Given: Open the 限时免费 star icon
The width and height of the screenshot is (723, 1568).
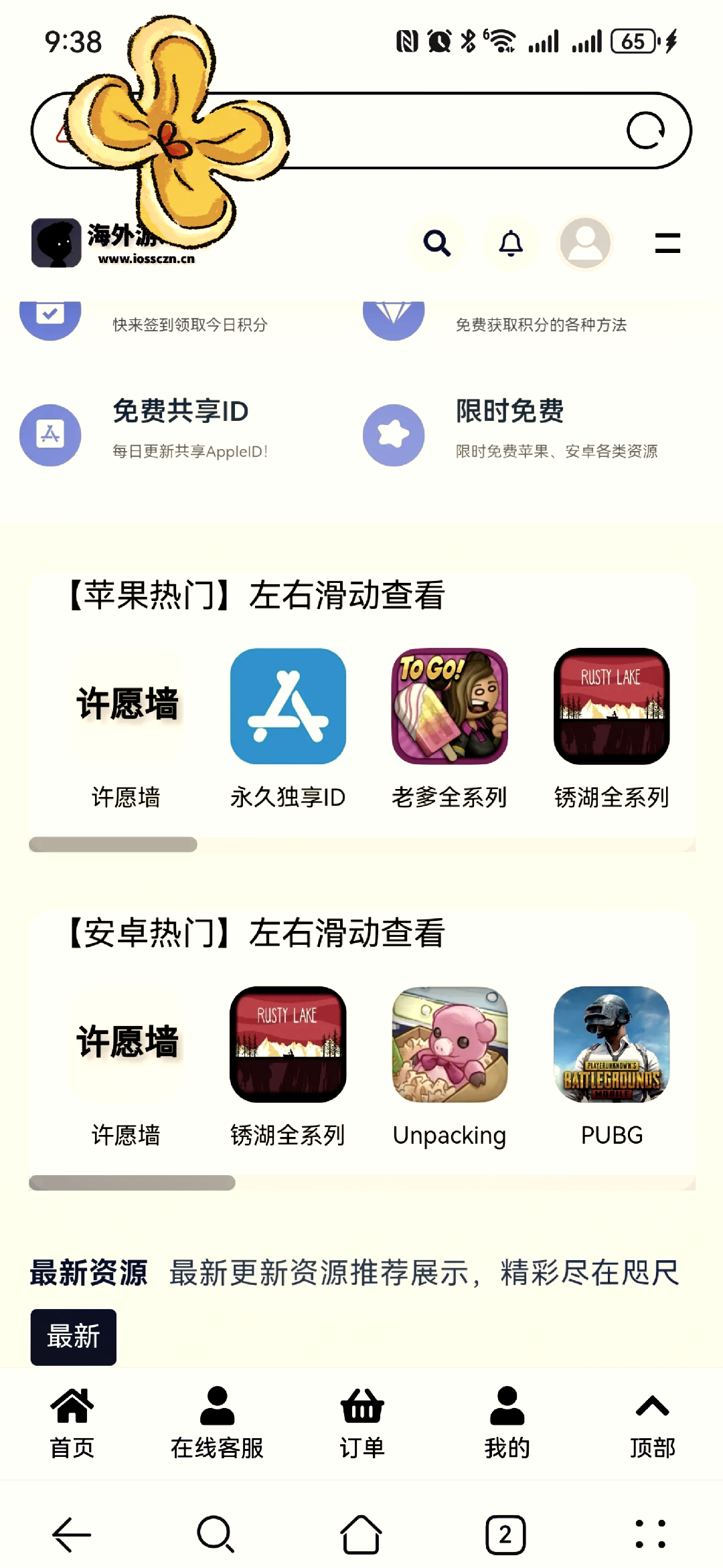Looking at the screenshot, I should point(394,434).
